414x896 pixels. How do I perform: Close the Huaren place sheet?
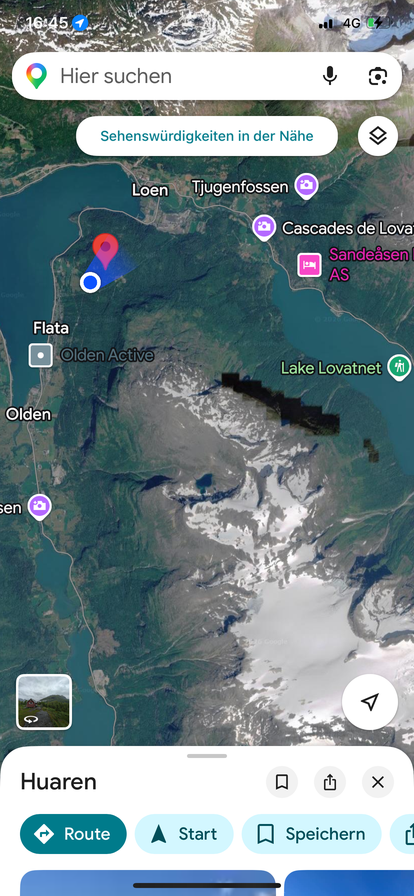tap(377, 782)
